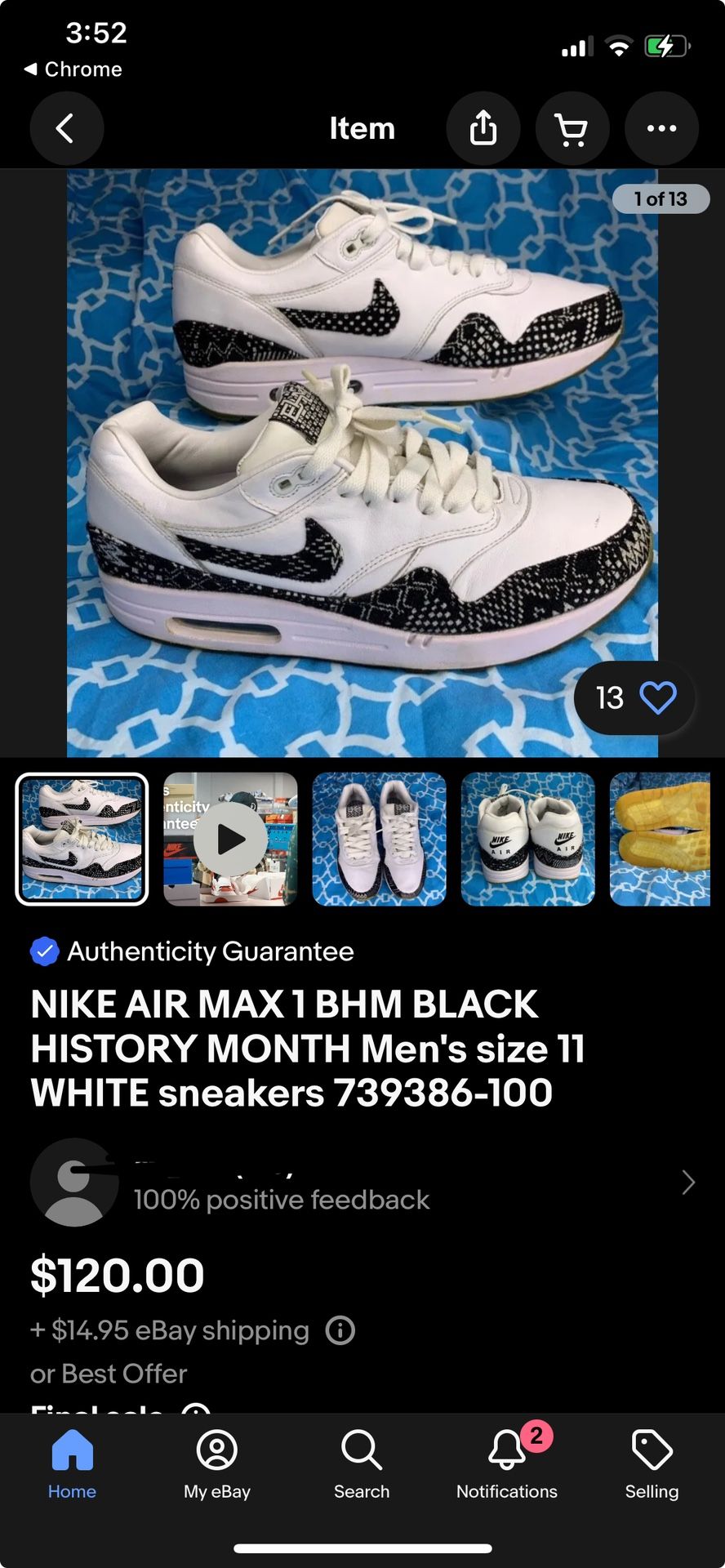Viewport: 725px width, 1568px height.
Task: Toggle the heart to save this listing
Action: coord(658,698)
